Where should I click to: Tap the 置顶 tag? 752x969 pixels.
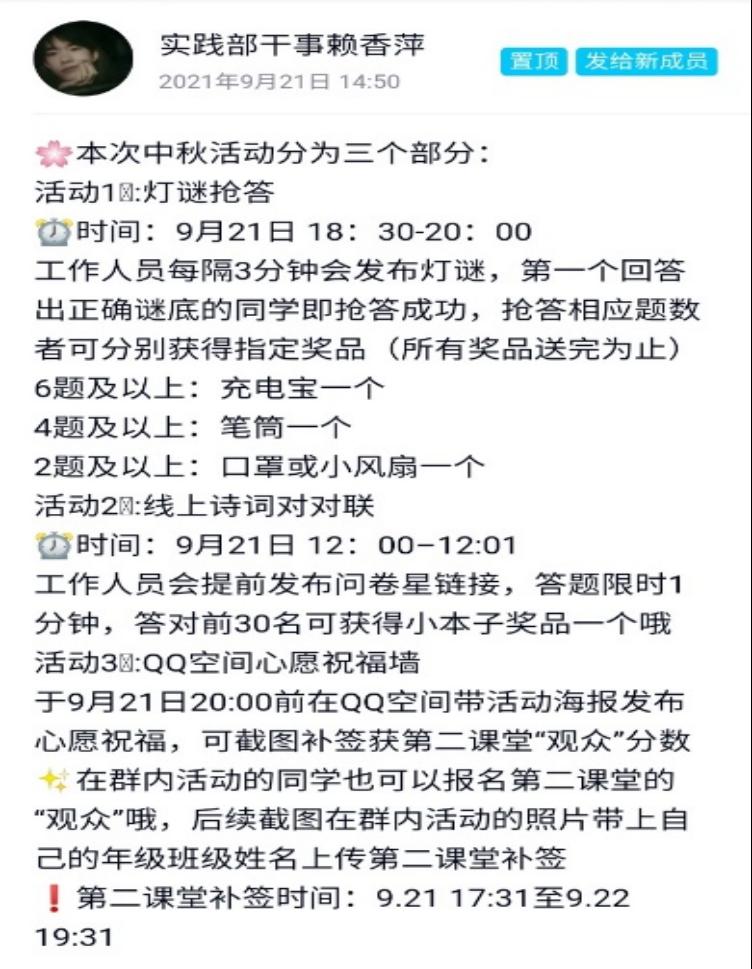535,60
